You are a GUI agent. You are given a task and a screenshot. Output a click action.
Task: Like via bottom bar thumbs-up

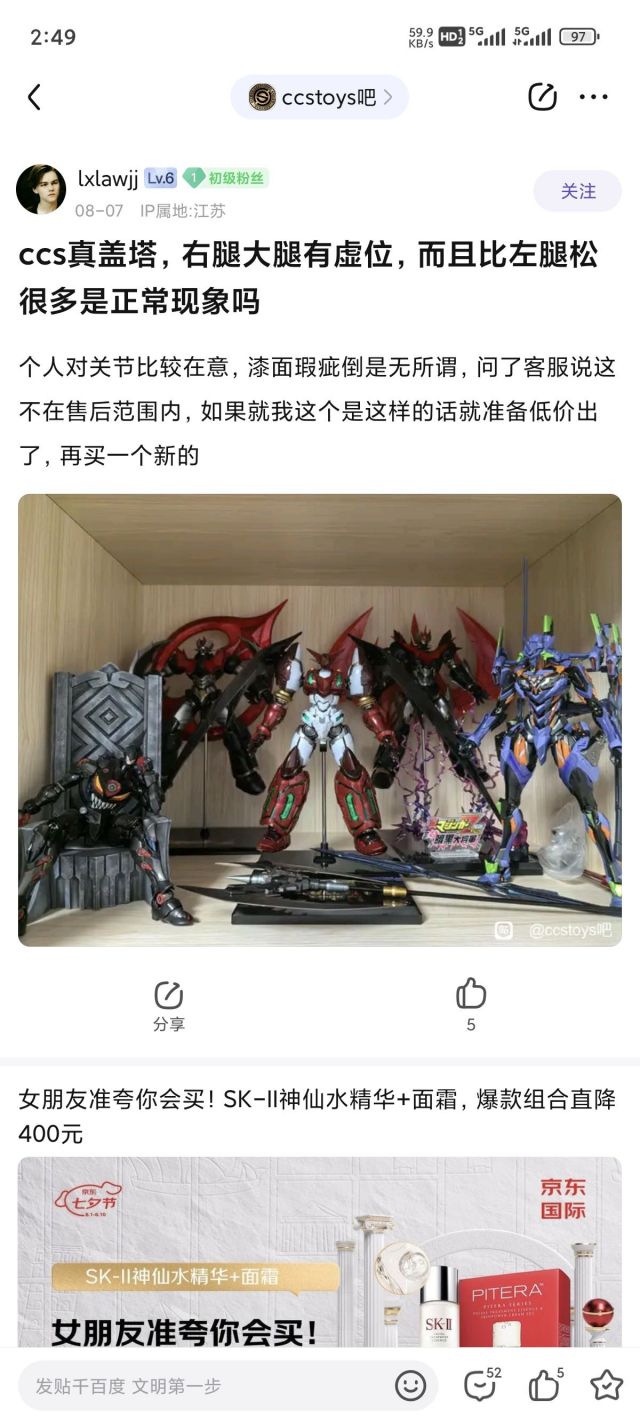pos(545,1386)
